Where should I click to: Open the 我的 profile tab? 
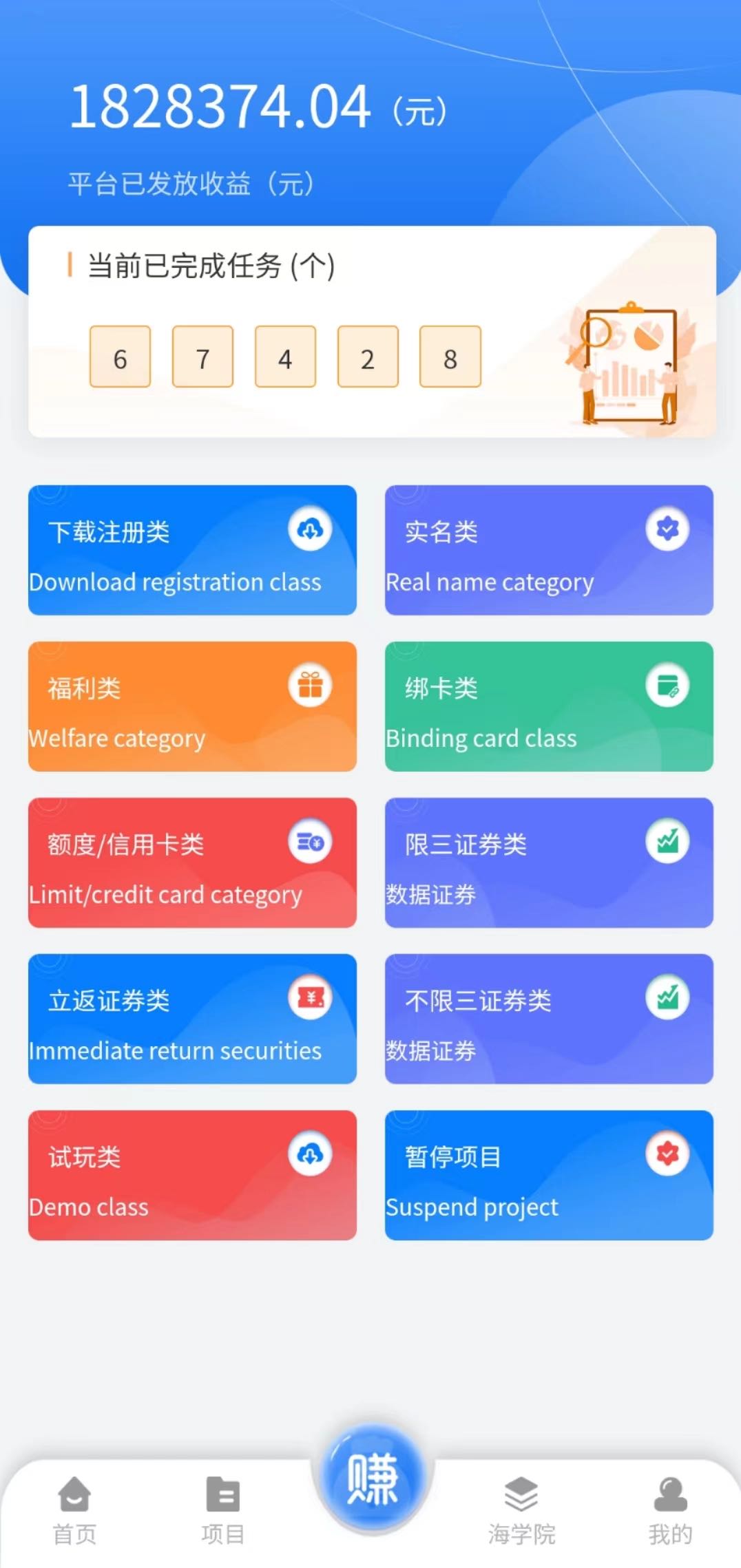tap(670, 1510)
